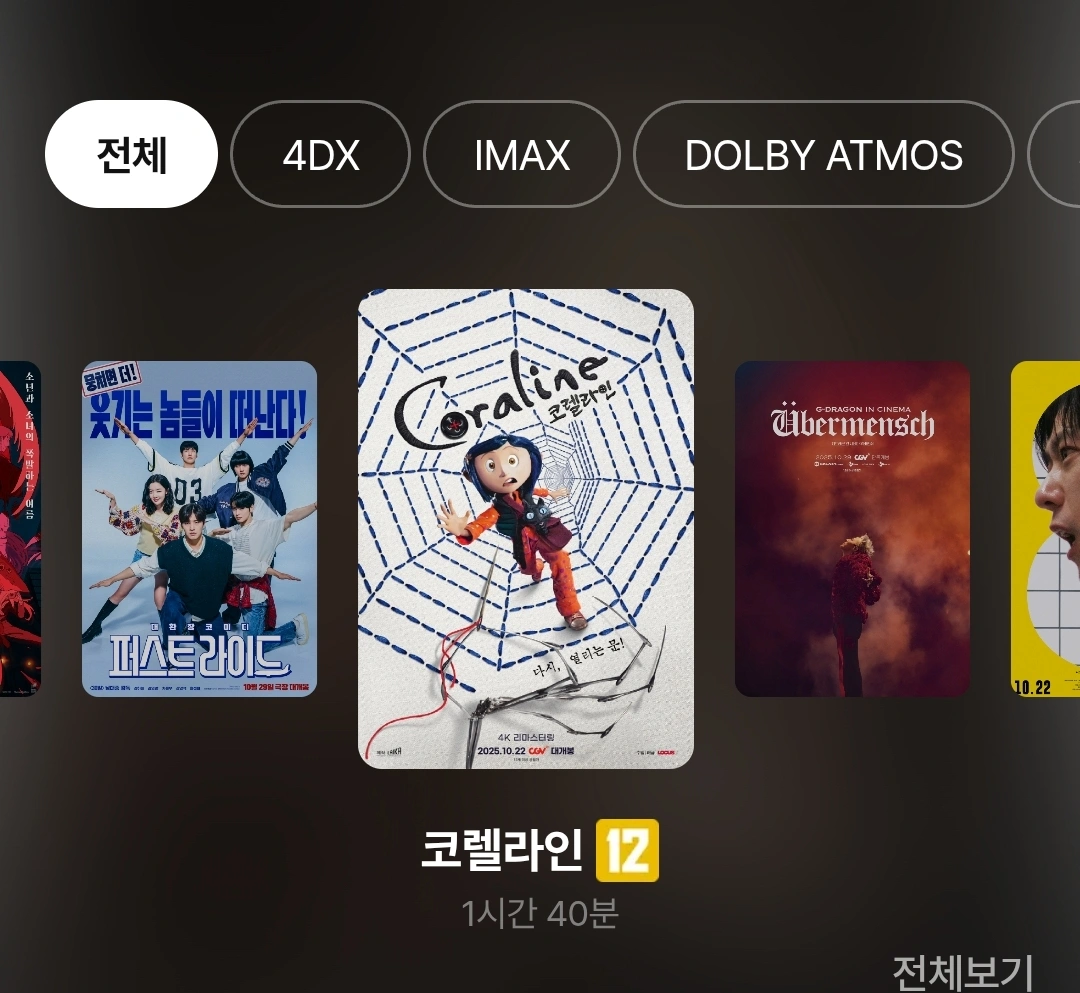Filter movies by 4DX
This screenshot has width=1080, height=993.
[x=320, y=154]
